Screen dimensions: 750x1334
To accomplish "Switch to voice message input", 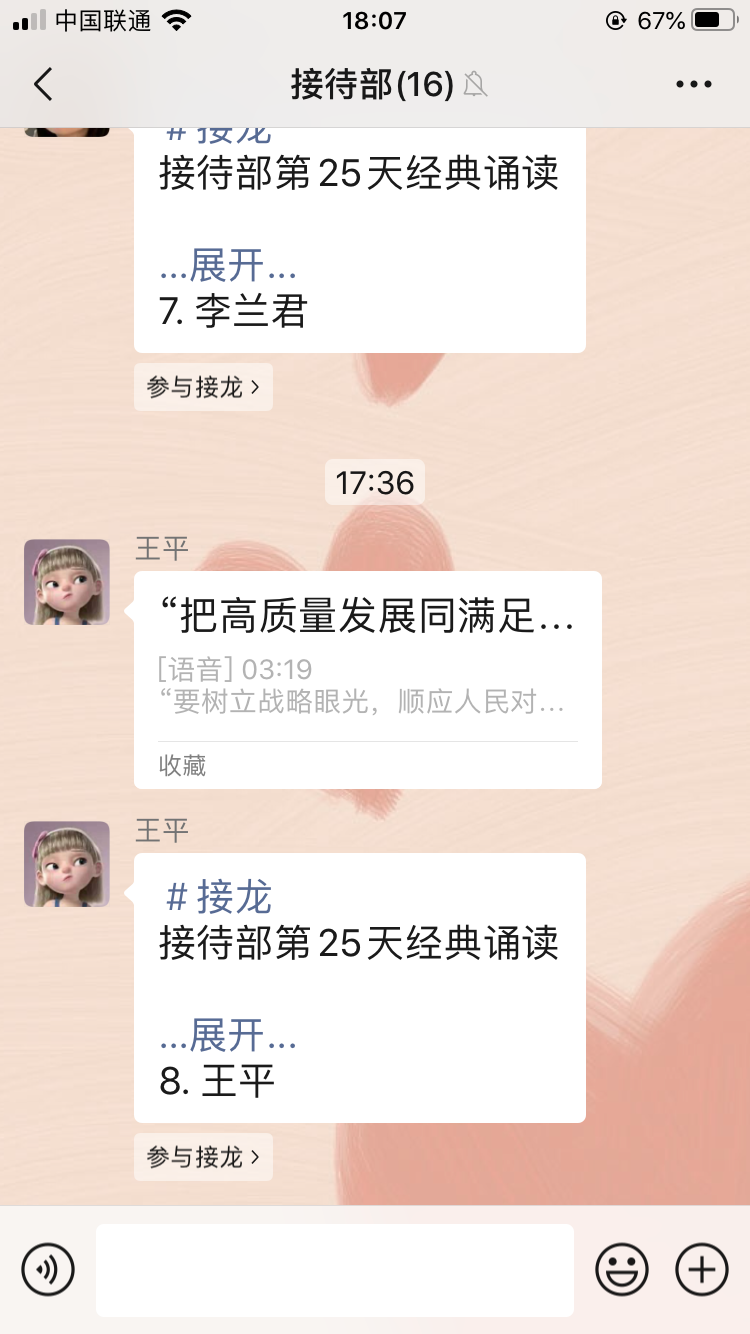I will [x=48, y=1270].
